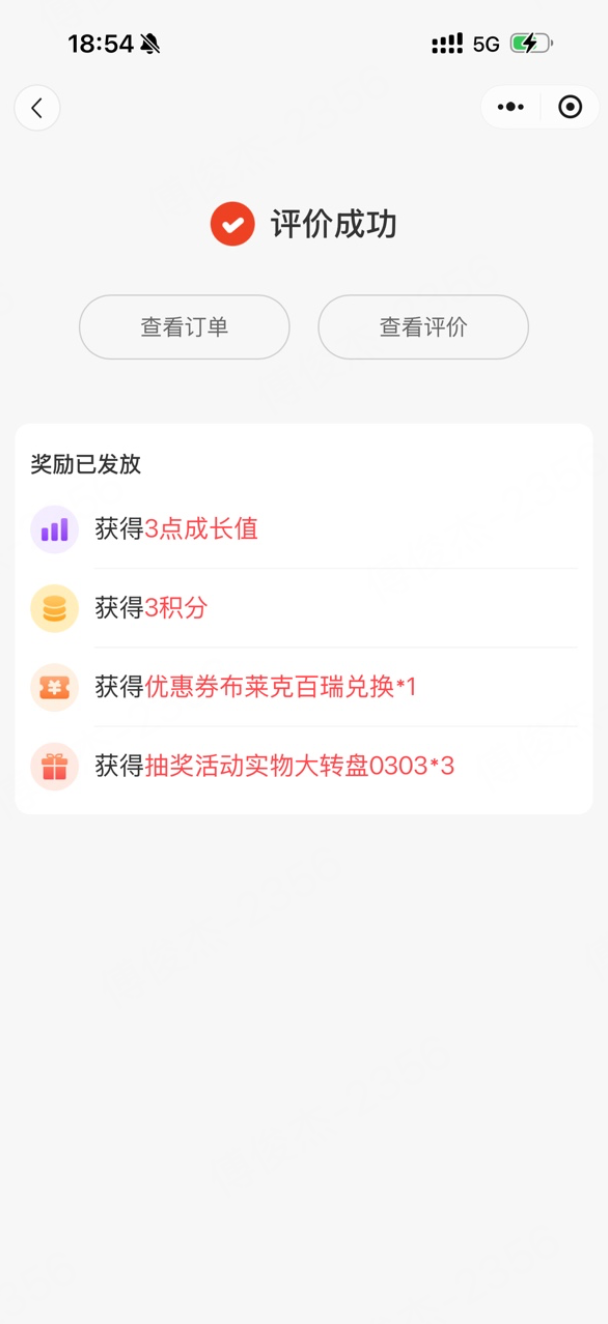This screenshot has height=1324, width=608.
Task: Open the mini program three-dot menu
Action: [511, 107]
